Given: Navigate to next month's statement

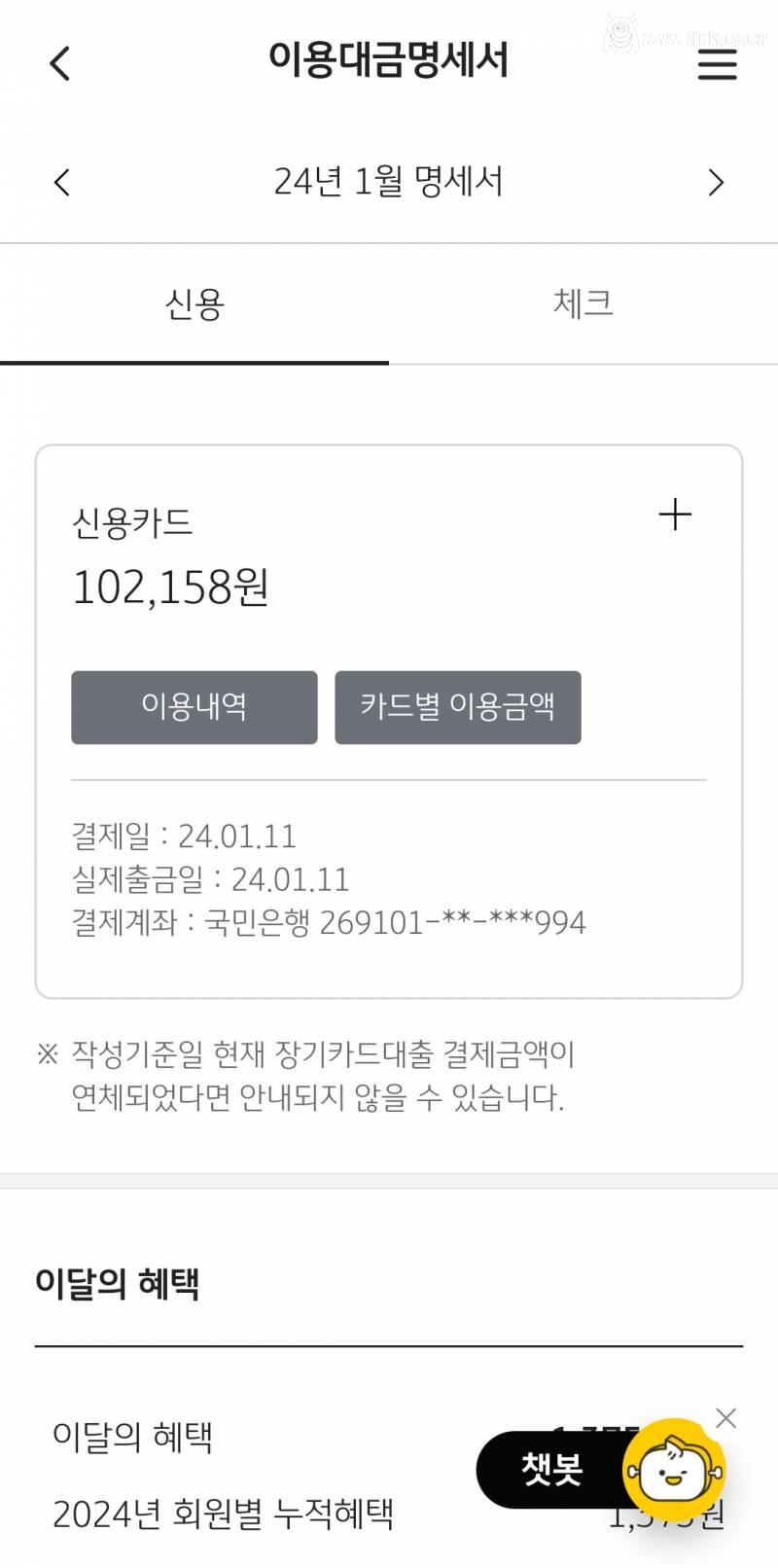Looking at the screenshot, I should pos(717,182).
